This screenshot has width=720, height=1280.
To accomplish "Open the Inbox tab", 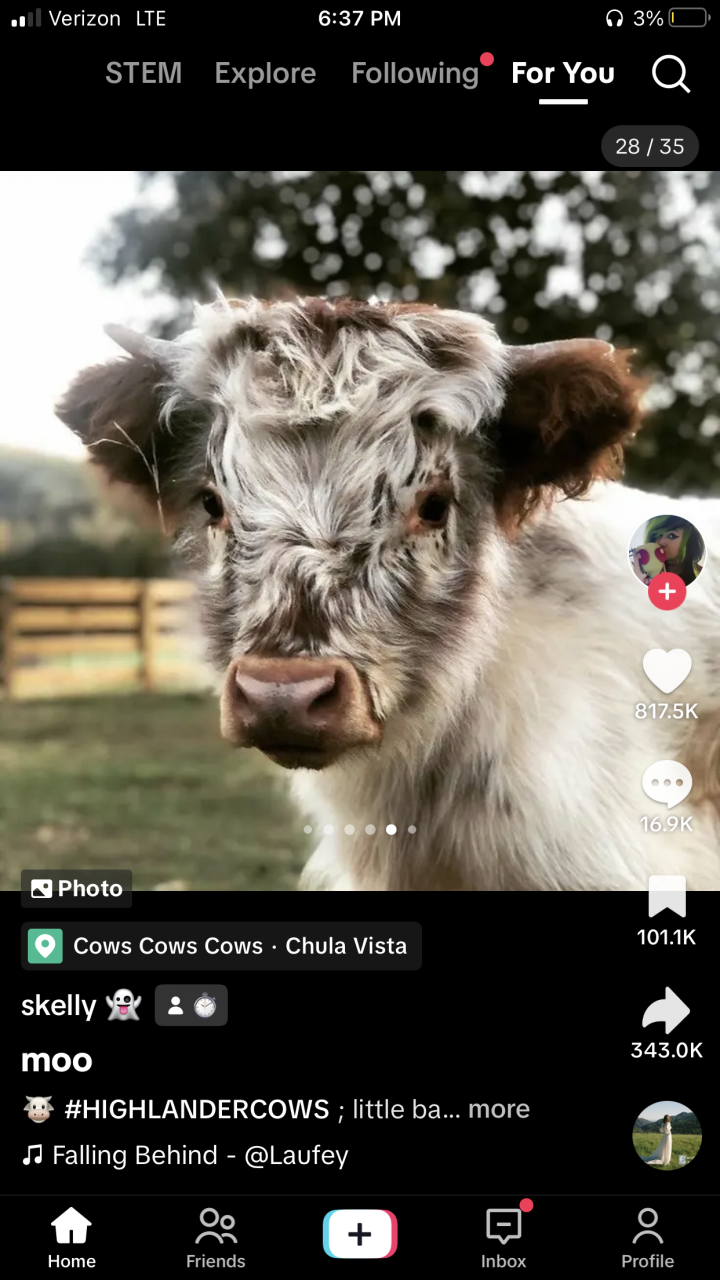I will click(x=504, y=1238).
